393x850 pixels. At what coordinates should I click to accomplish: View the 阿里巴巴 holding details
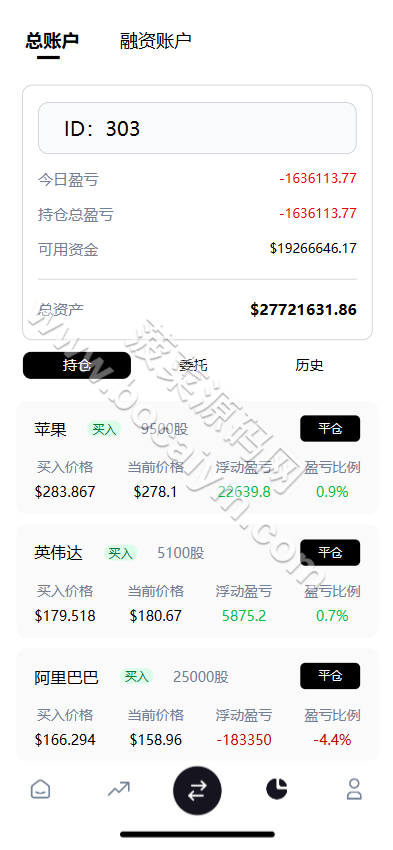coord(197,704)
